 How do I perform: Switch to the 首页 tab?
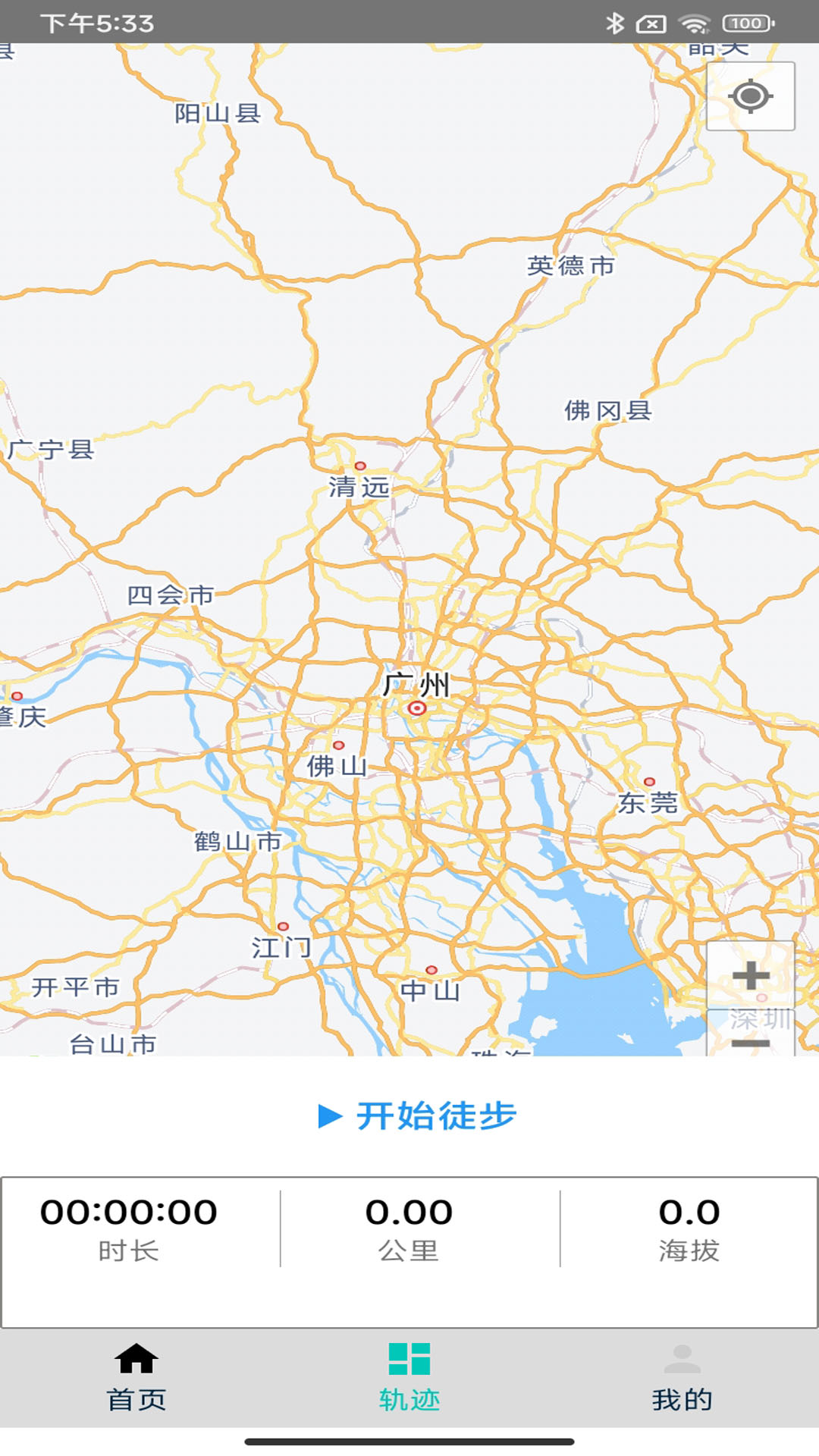[136, 1399]
